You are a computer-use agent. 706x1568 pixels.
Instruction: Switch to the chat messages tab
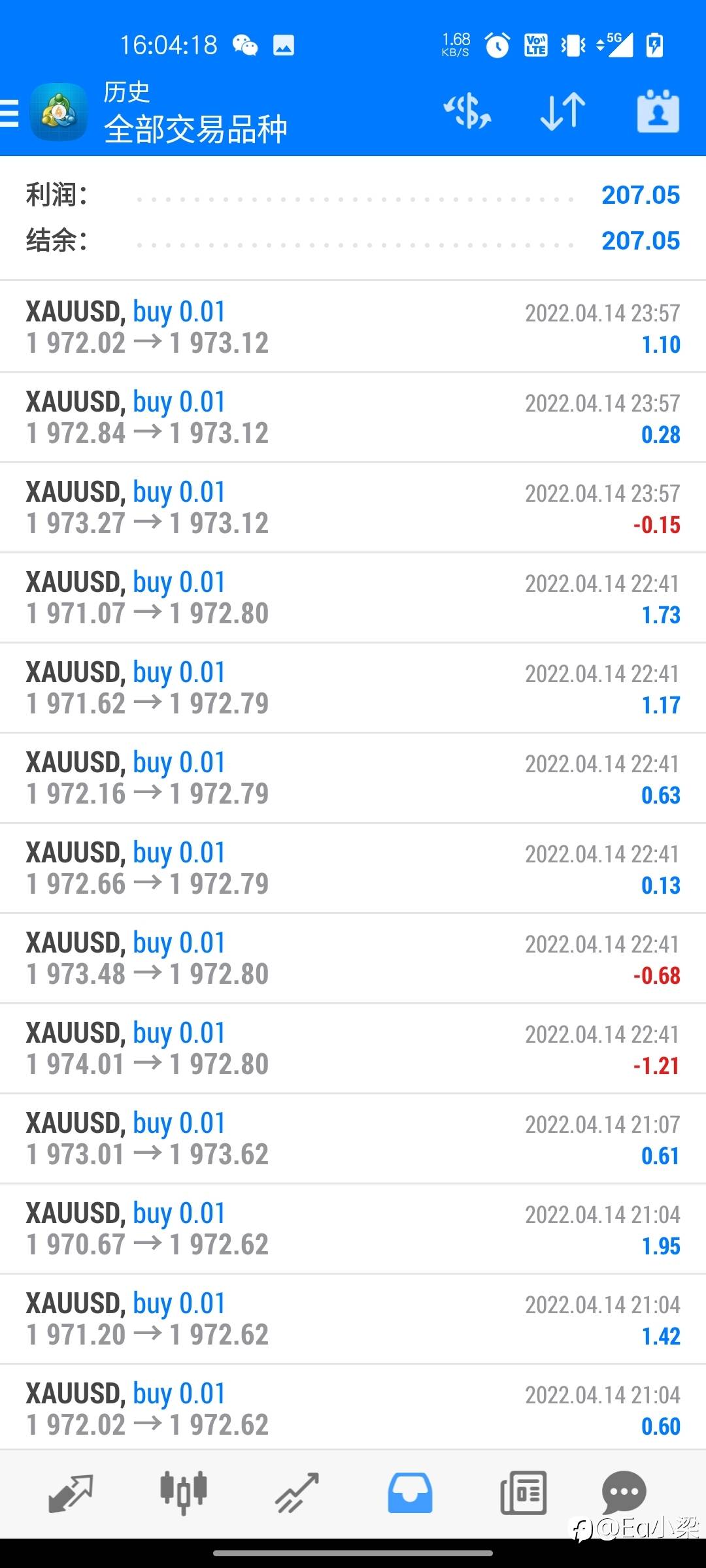[624, 1492]
